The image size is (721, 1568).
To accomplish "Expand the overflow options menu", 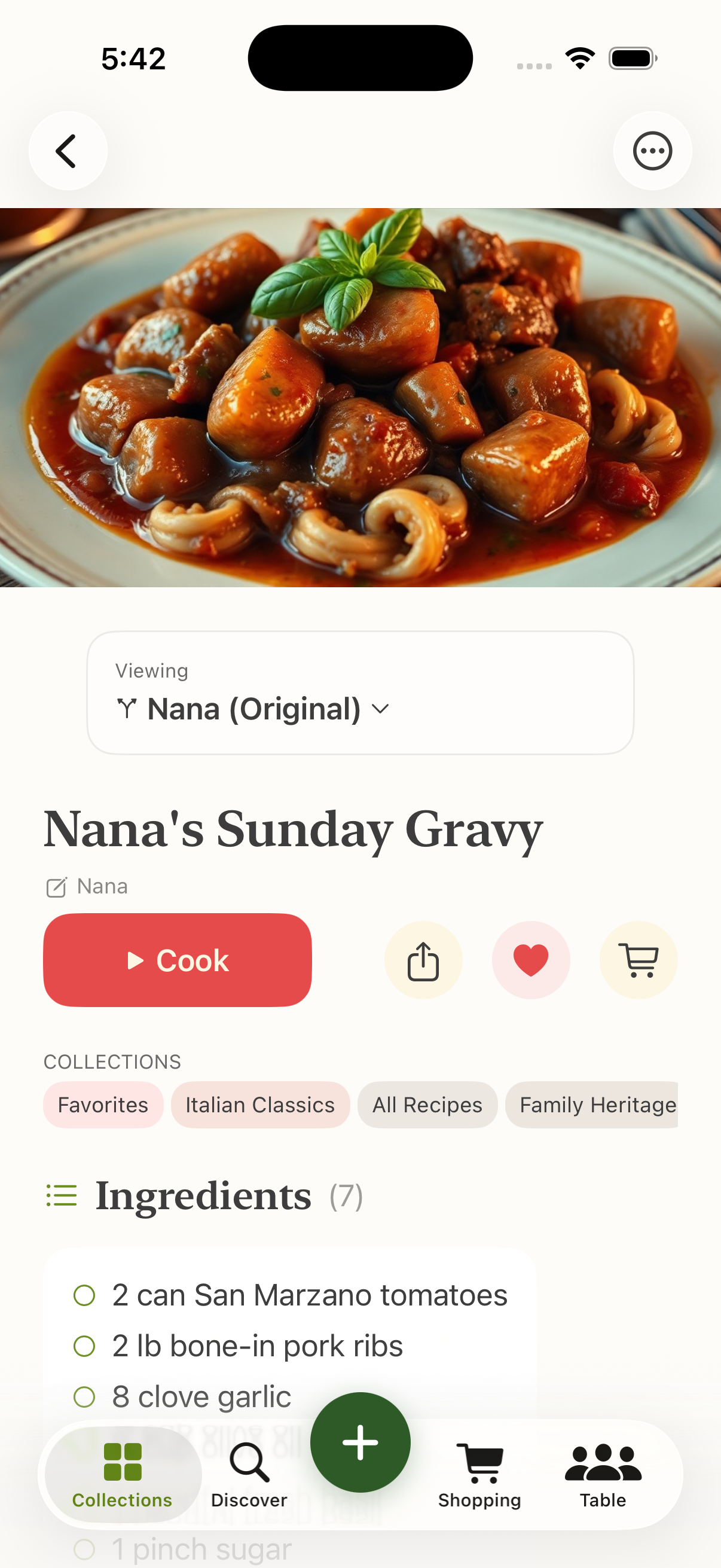I will tap(652, 151).
